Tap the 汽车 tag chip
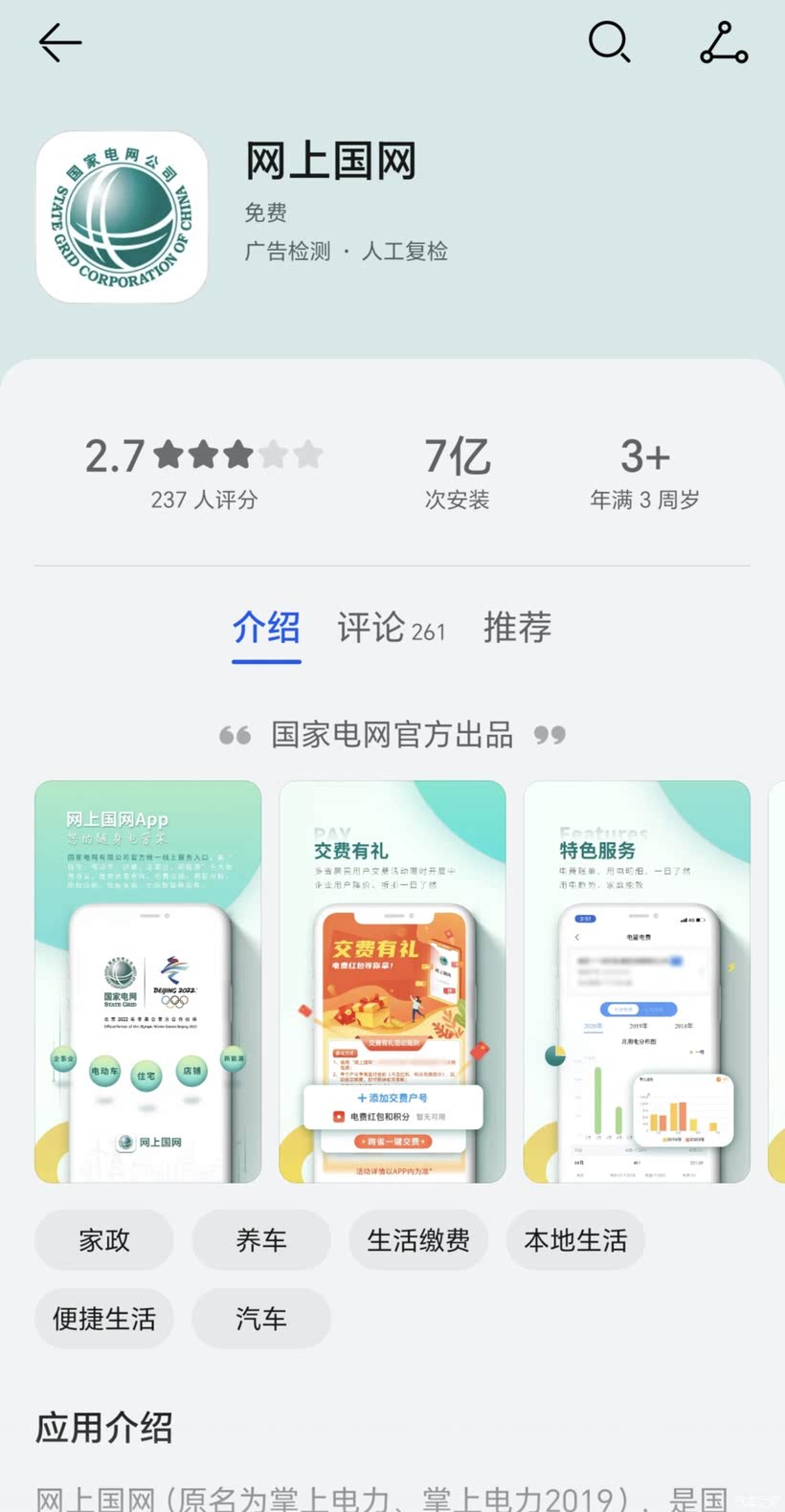 (x=261, y=1319)
